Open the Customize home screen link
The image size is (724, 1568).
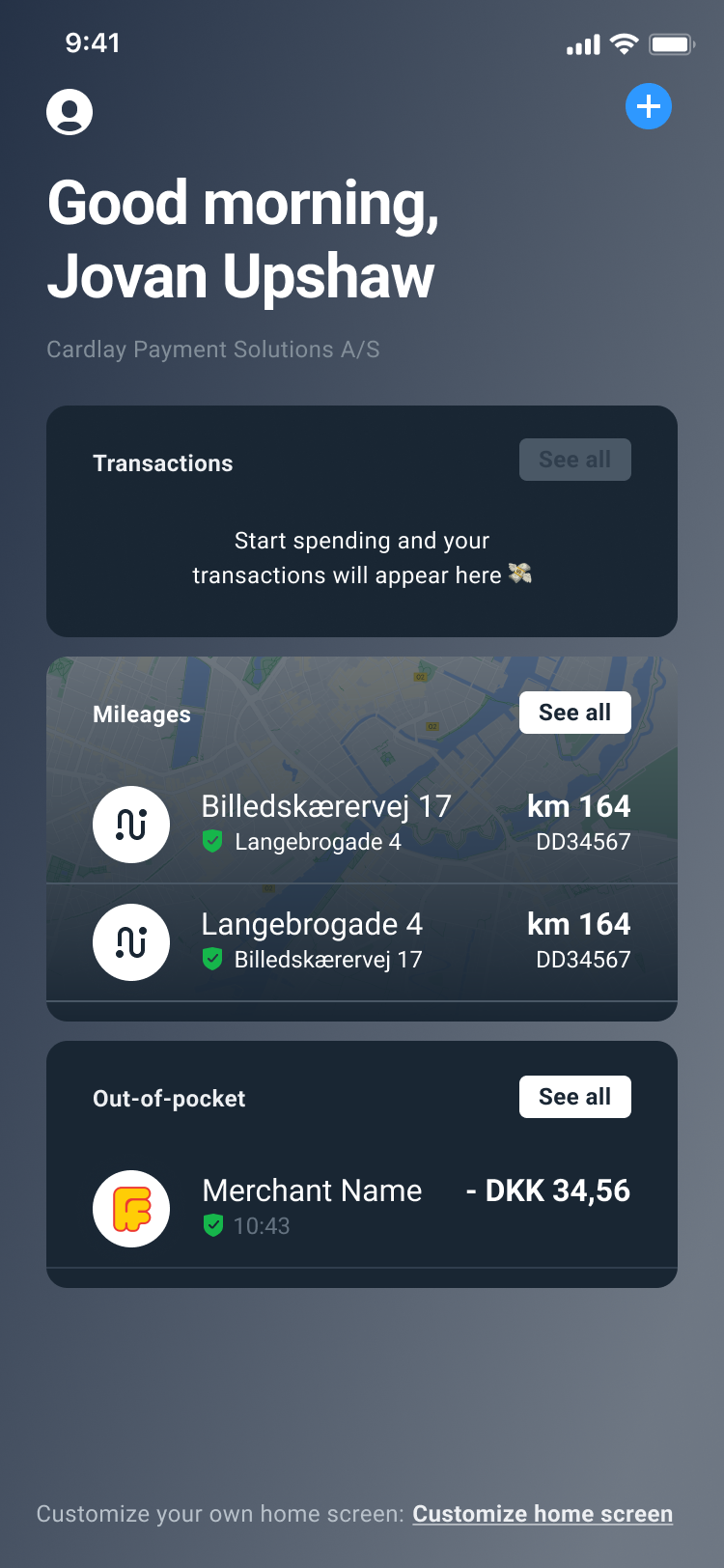(543, 1514)
